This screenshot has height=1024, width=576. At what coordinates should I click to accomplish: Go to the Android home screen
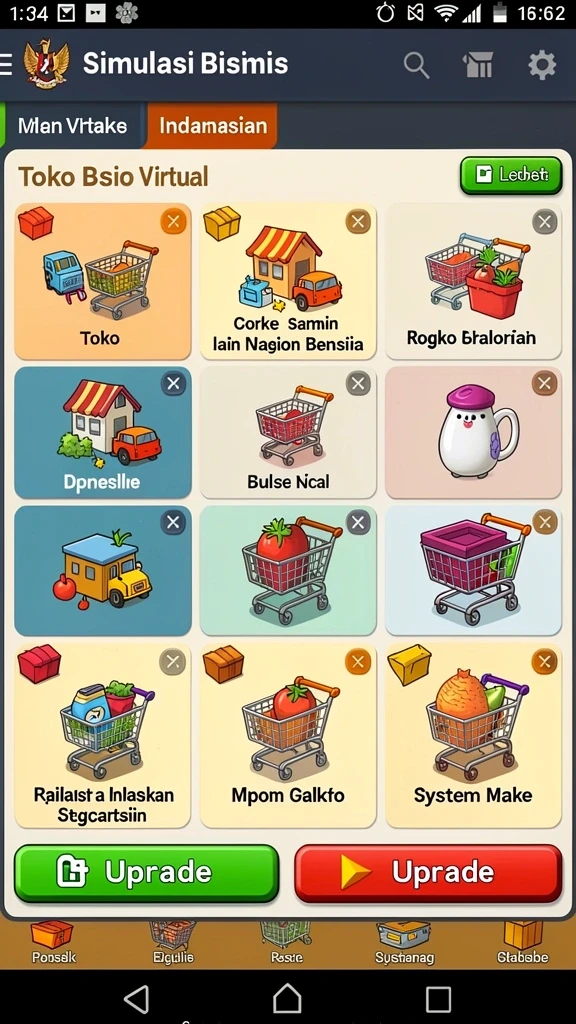pyautogui.click(x=287, y=999)
